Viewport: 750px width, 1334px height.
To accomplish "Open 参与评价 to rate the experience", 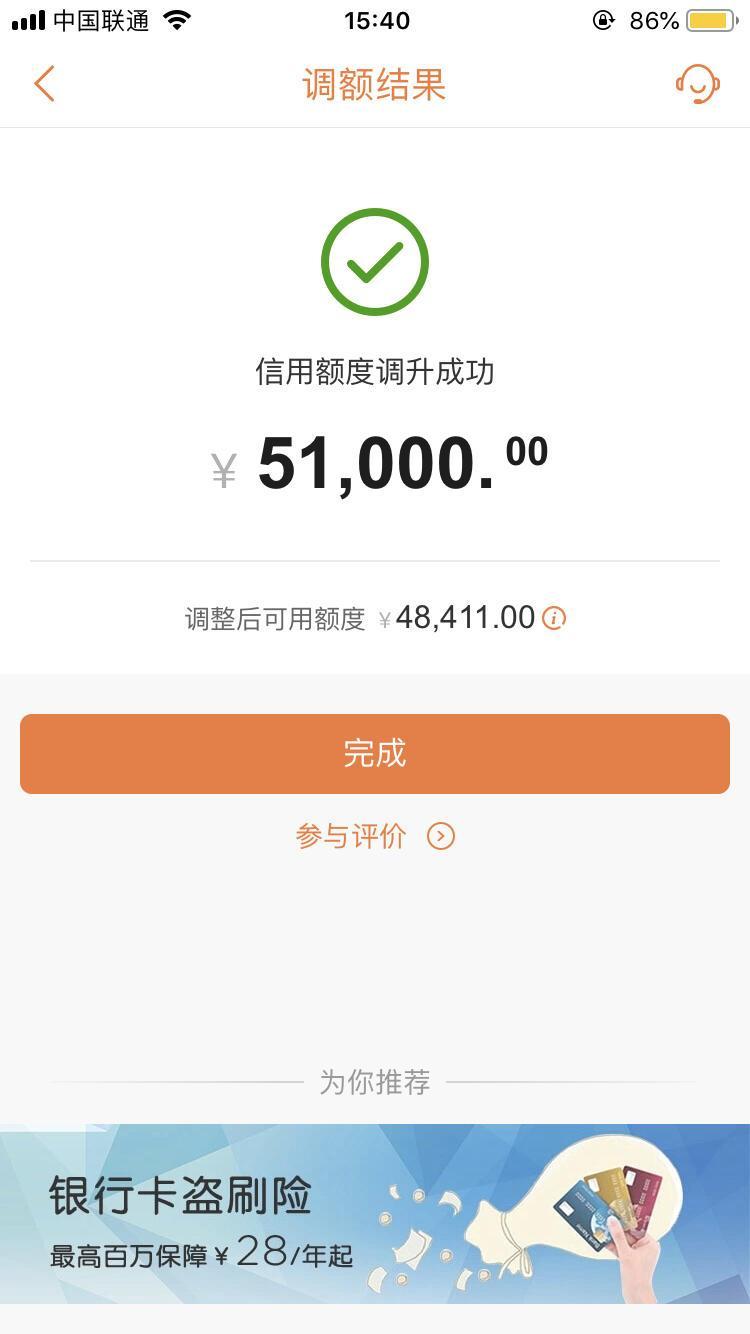I will 352,836.
